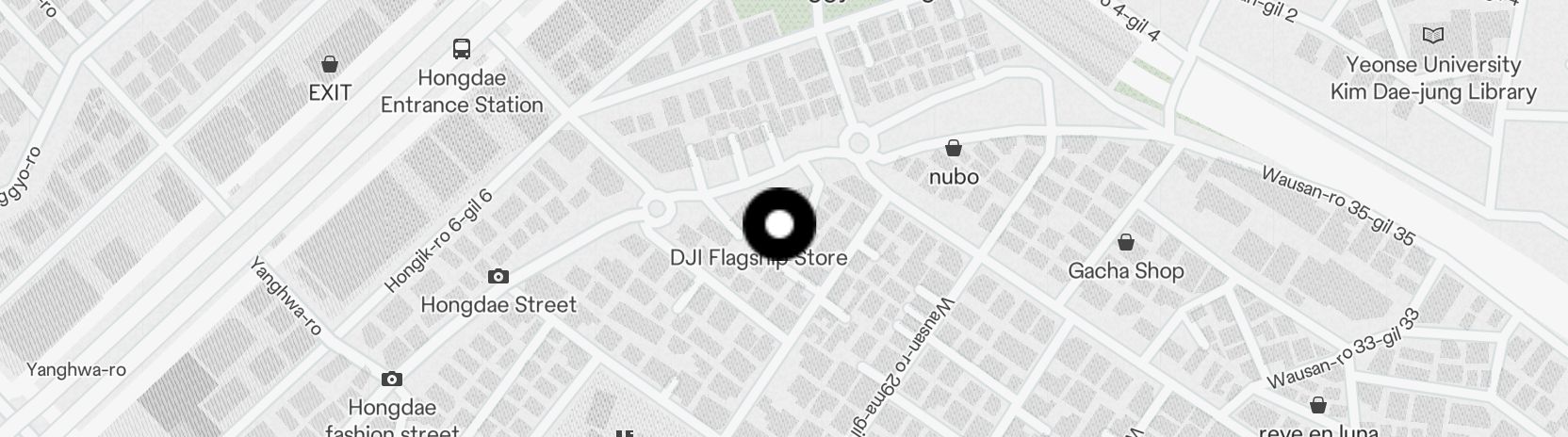The image size is (1568, 437).
Task: Select the Gacha Shop pin
Action: coord(1126,243)
